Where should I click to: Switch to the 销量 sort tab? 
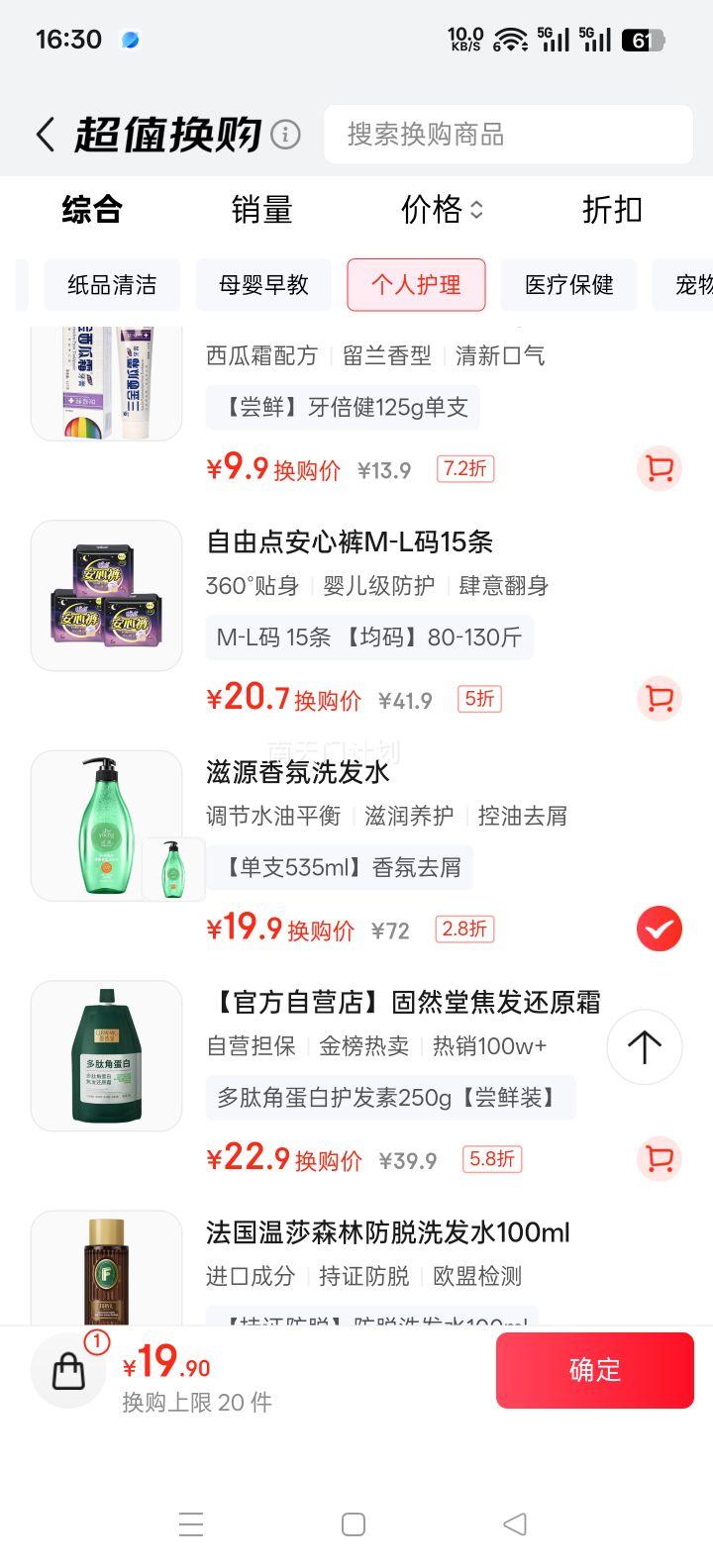pos(262,210)
